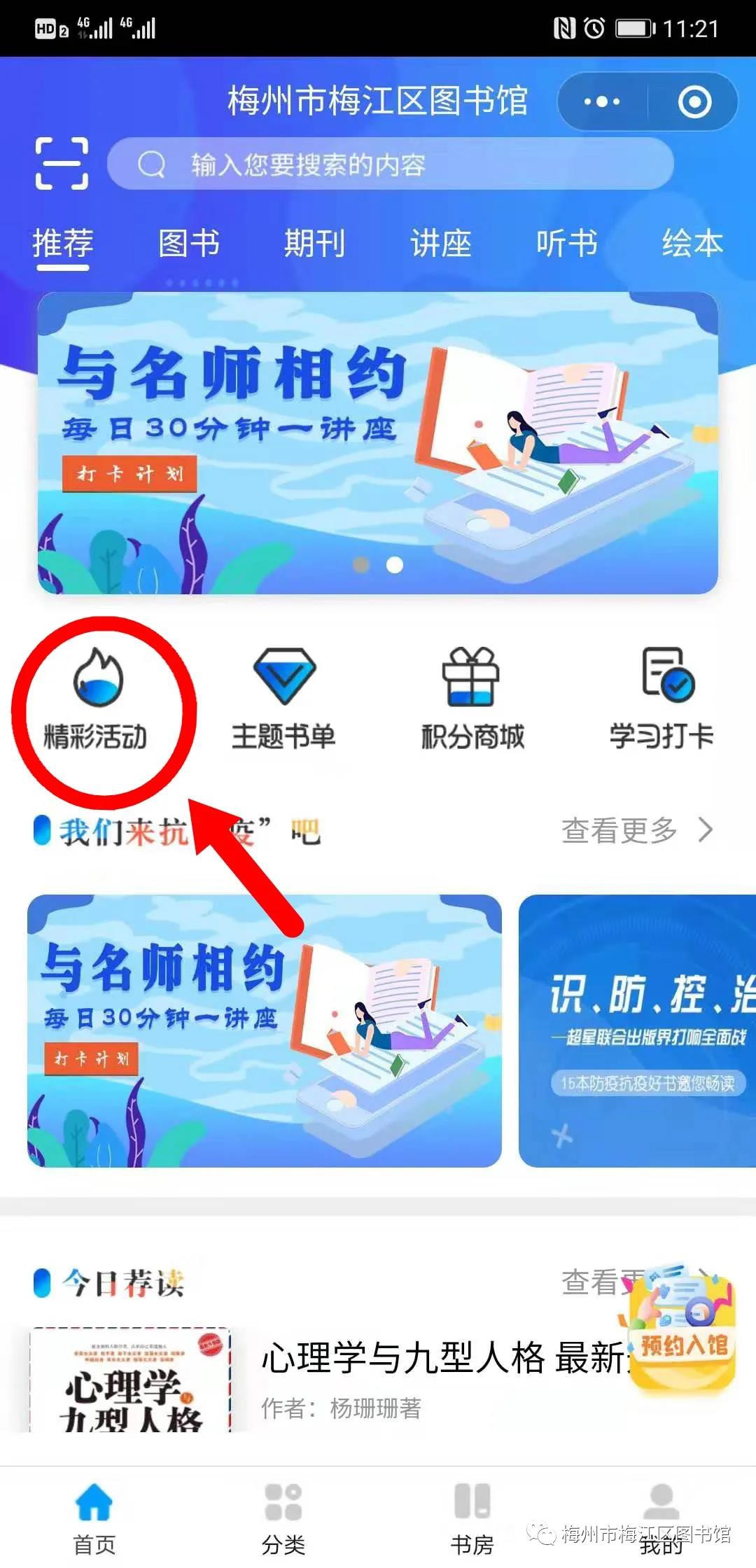Image resolution: width=756 pixels, height=1568 pixels.
Task: Open 主题书单 shortcut
Action: point(283,700)
